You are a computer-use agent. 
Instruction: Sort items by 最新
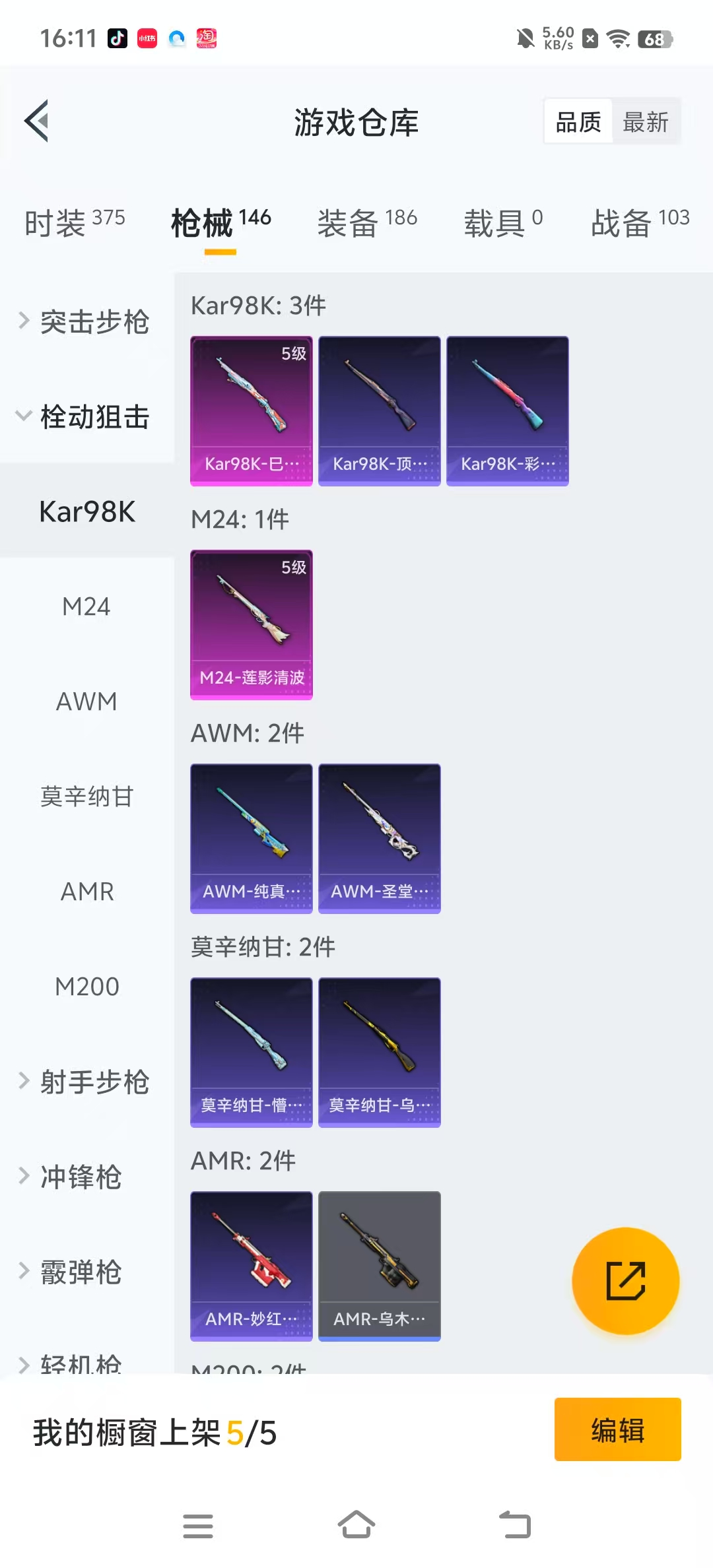tap(645, 122)
